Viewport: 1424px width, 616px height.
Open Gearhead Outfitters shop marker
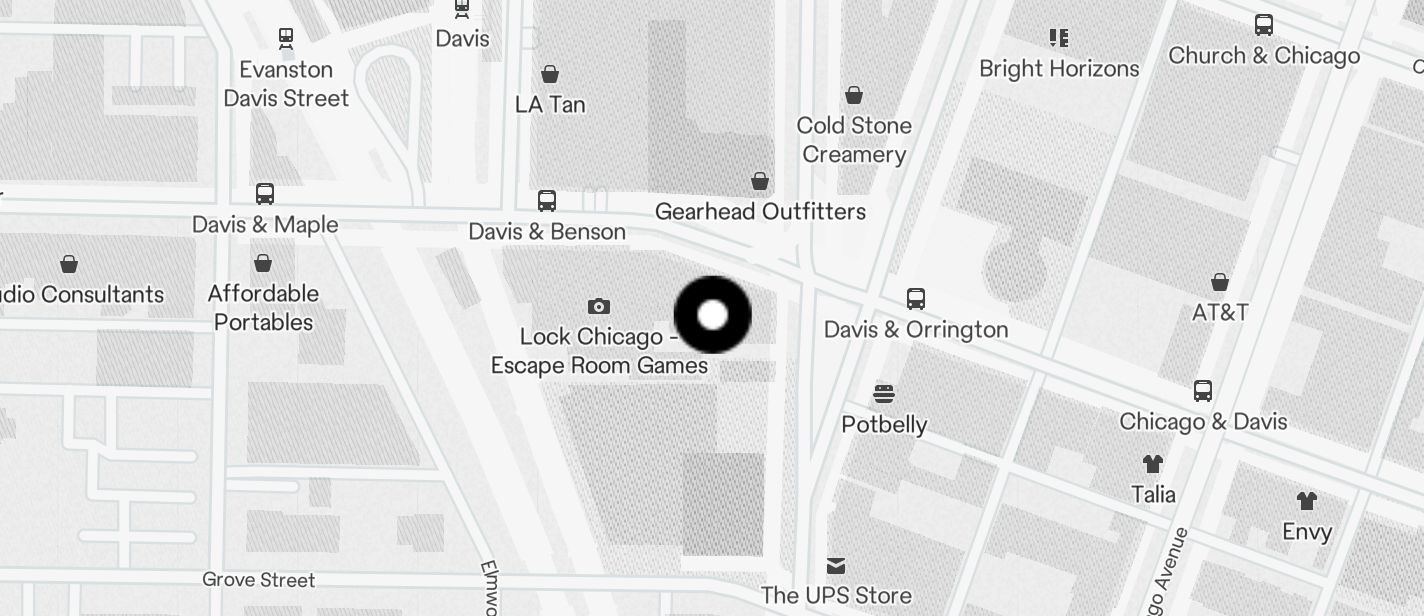(x=760, y=182)
